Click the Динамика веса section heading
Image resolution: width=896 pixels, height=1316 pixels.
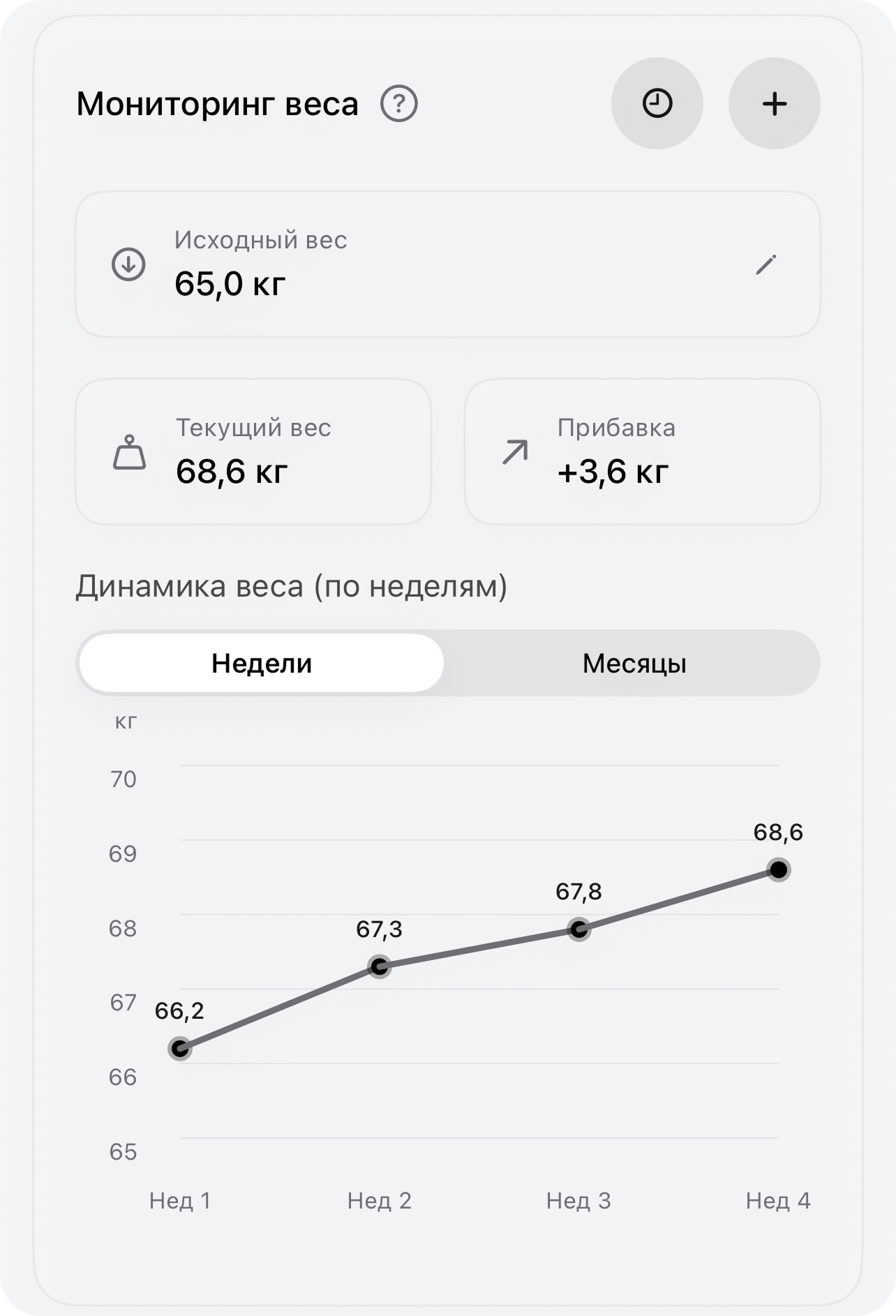pos(293,585)
